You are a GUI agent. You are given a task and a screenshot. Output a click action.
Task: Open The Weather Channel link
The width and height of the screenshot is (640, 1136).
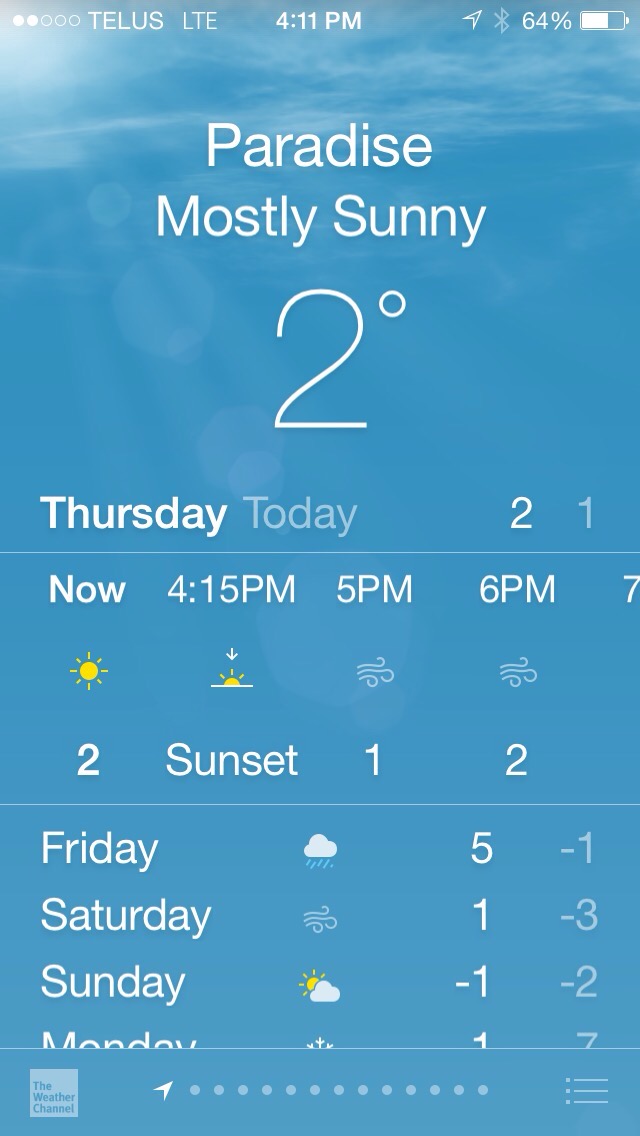54,1092
